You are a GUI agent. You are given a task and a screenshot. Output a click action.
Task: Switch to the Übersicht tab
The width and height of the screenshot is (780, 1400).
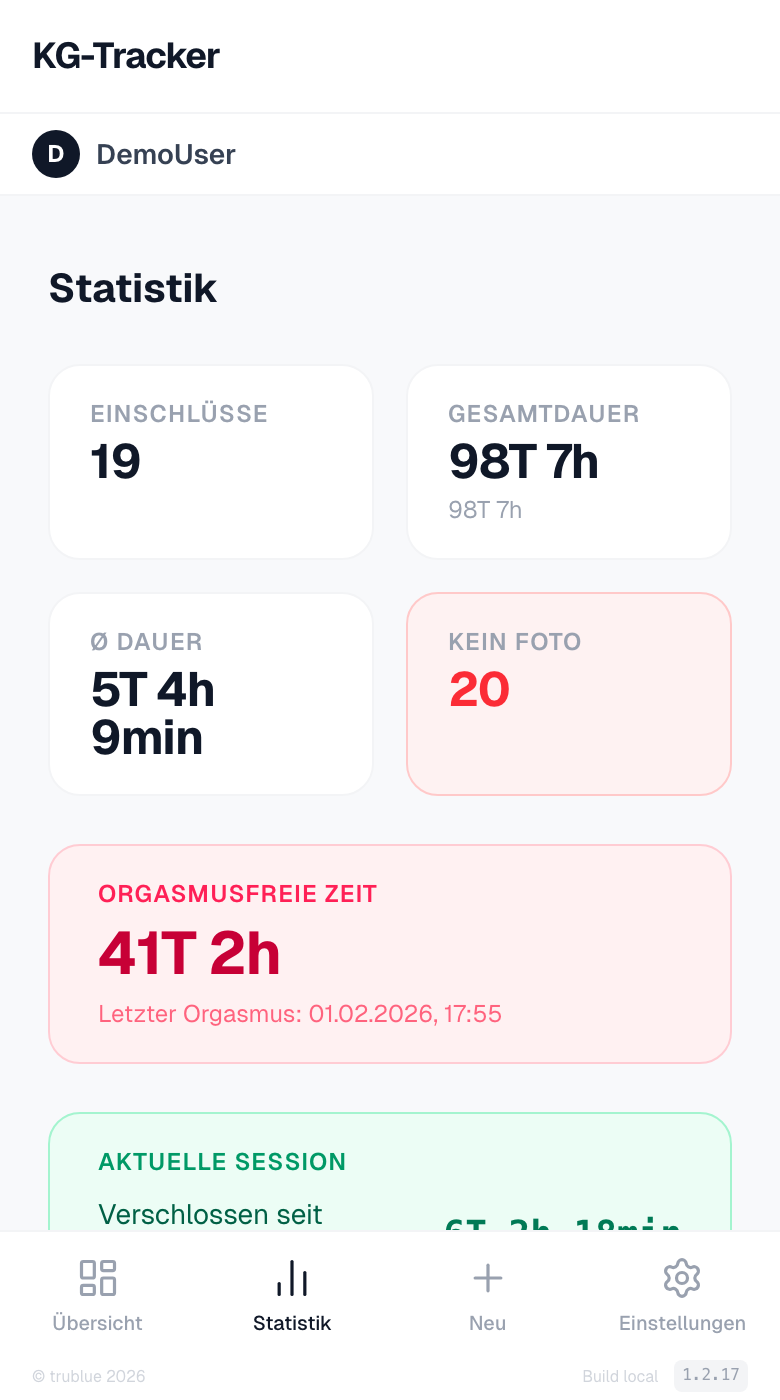97,1322
